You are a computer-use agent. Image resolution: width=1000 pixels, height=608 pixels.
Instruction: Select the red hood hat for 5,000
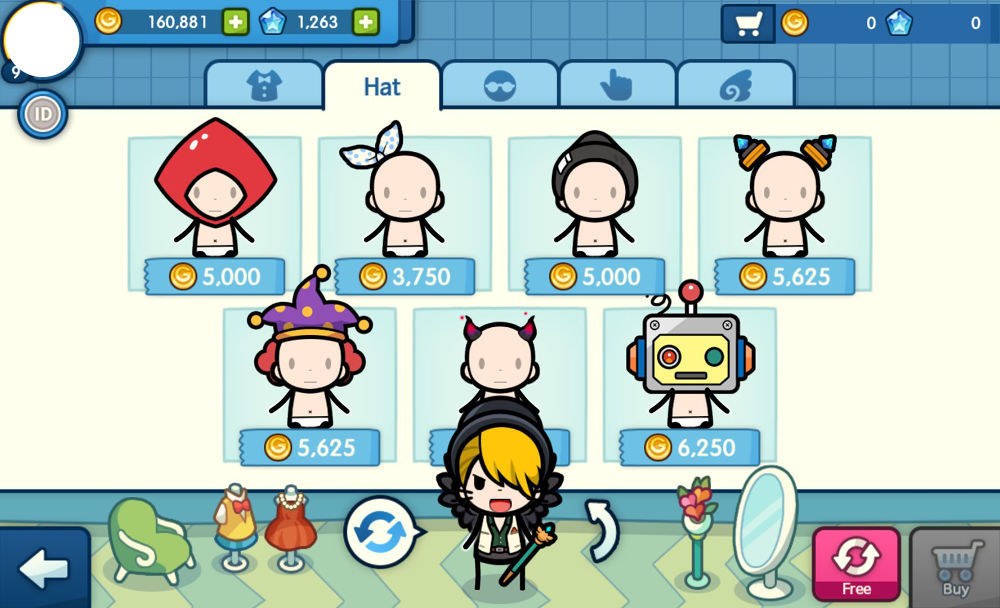[214, 200]
